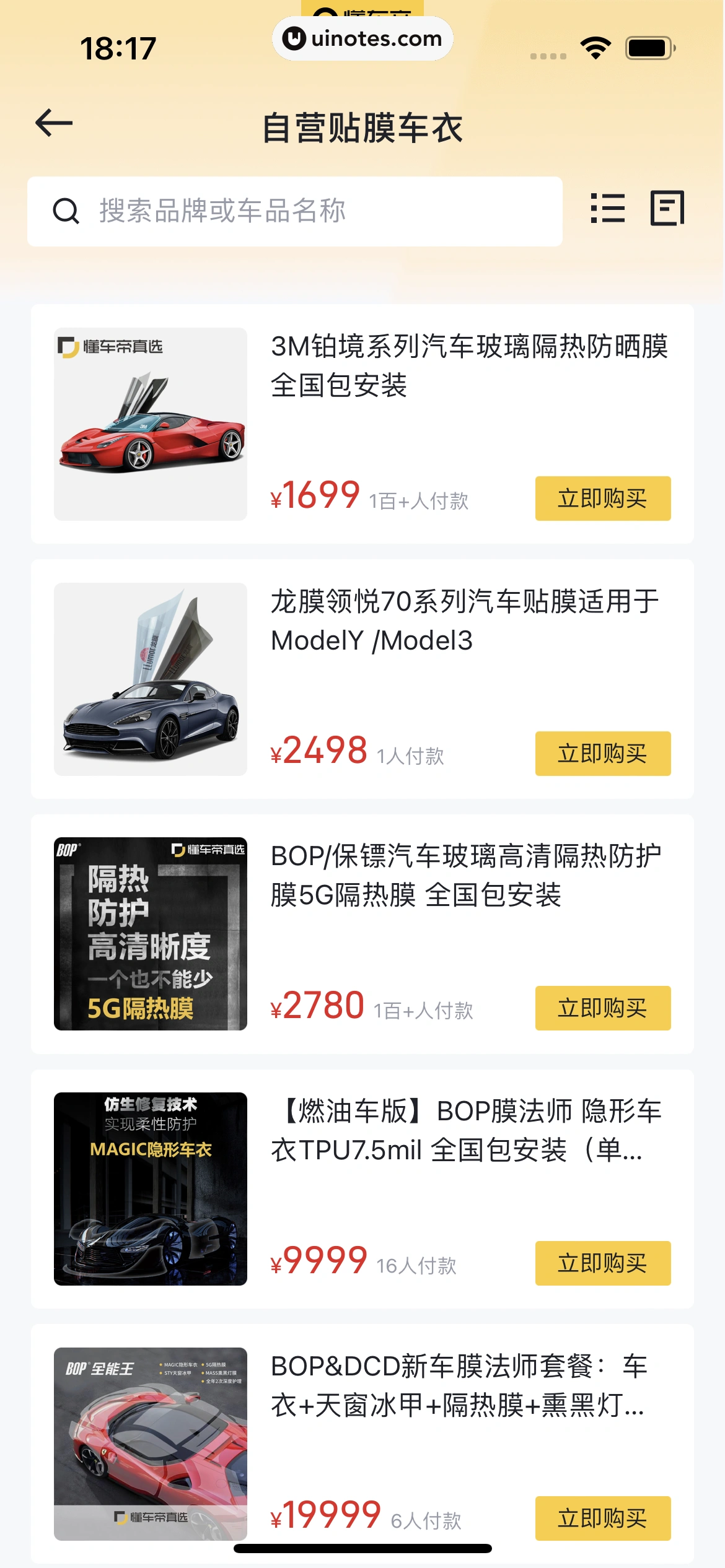Open the BOP全能王 product thumbnail
The height and width of the screenshot is (1568, 725).
click(151, 1441)
